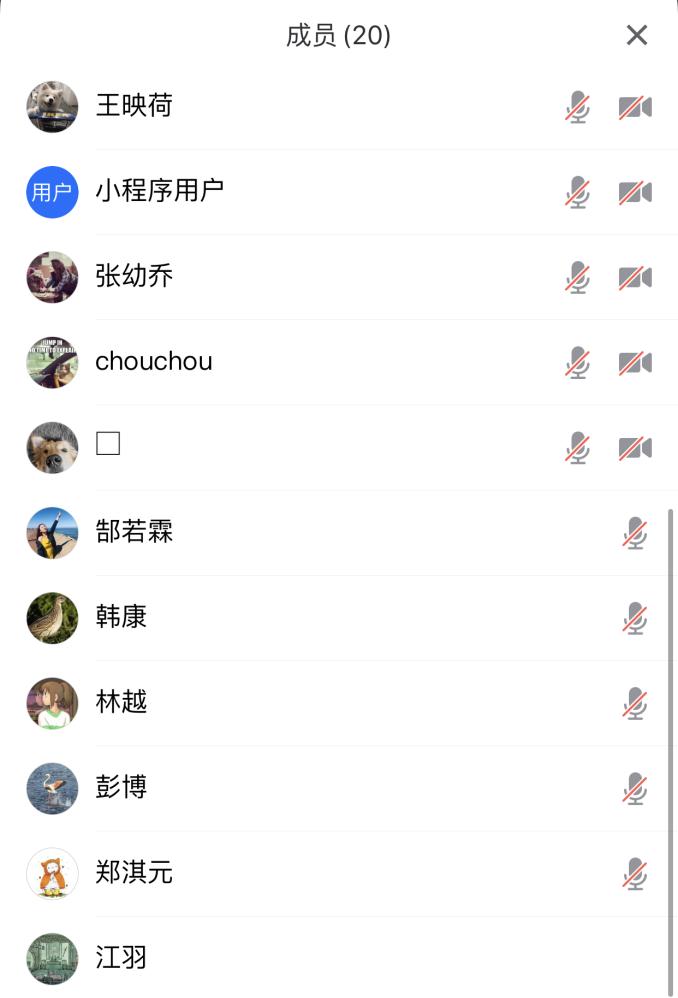The width and height of the screenshot is (678, 998).
Task: Tap the microphone icon for 彭博
Action: coord(634,788)
